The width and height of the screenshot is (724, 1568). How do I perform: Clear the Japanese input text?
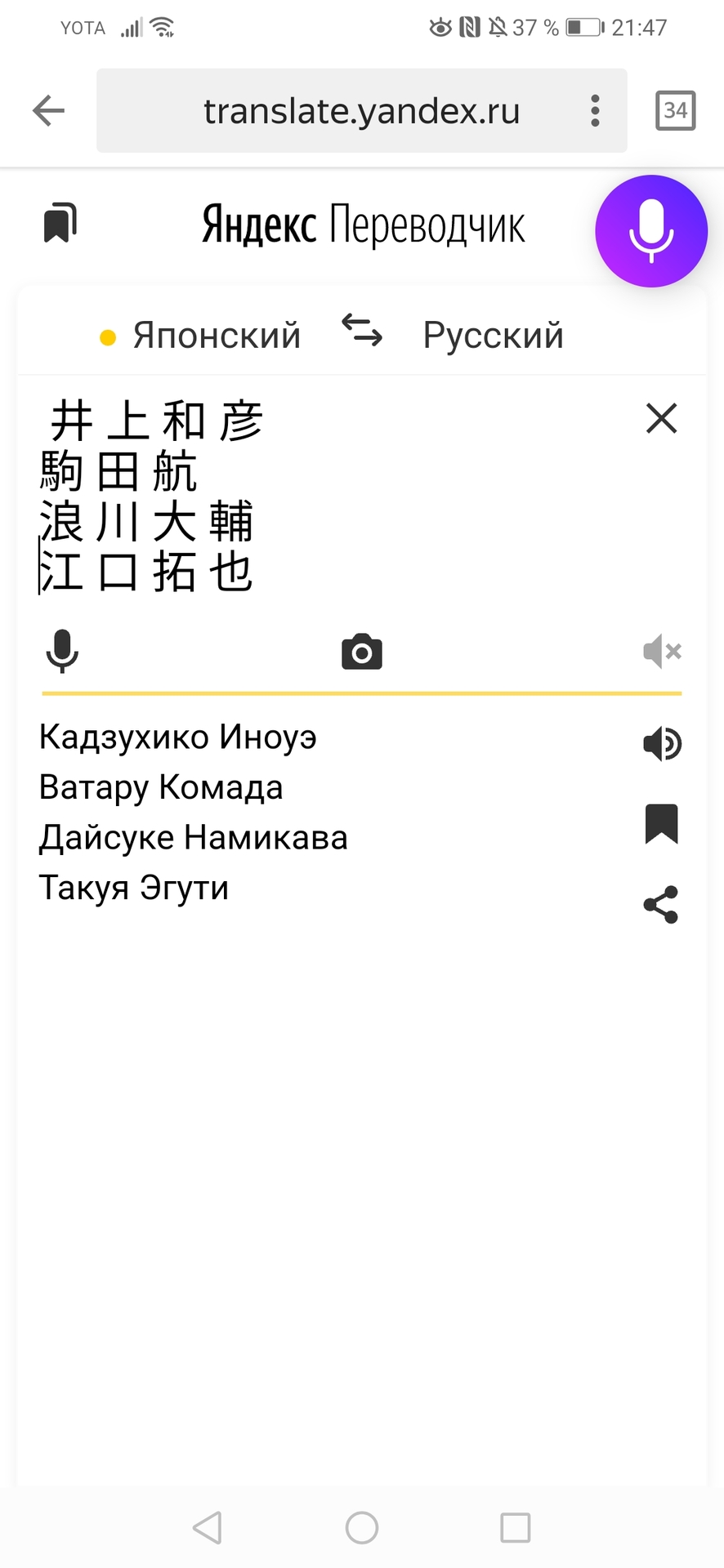(x=661, y=418)
